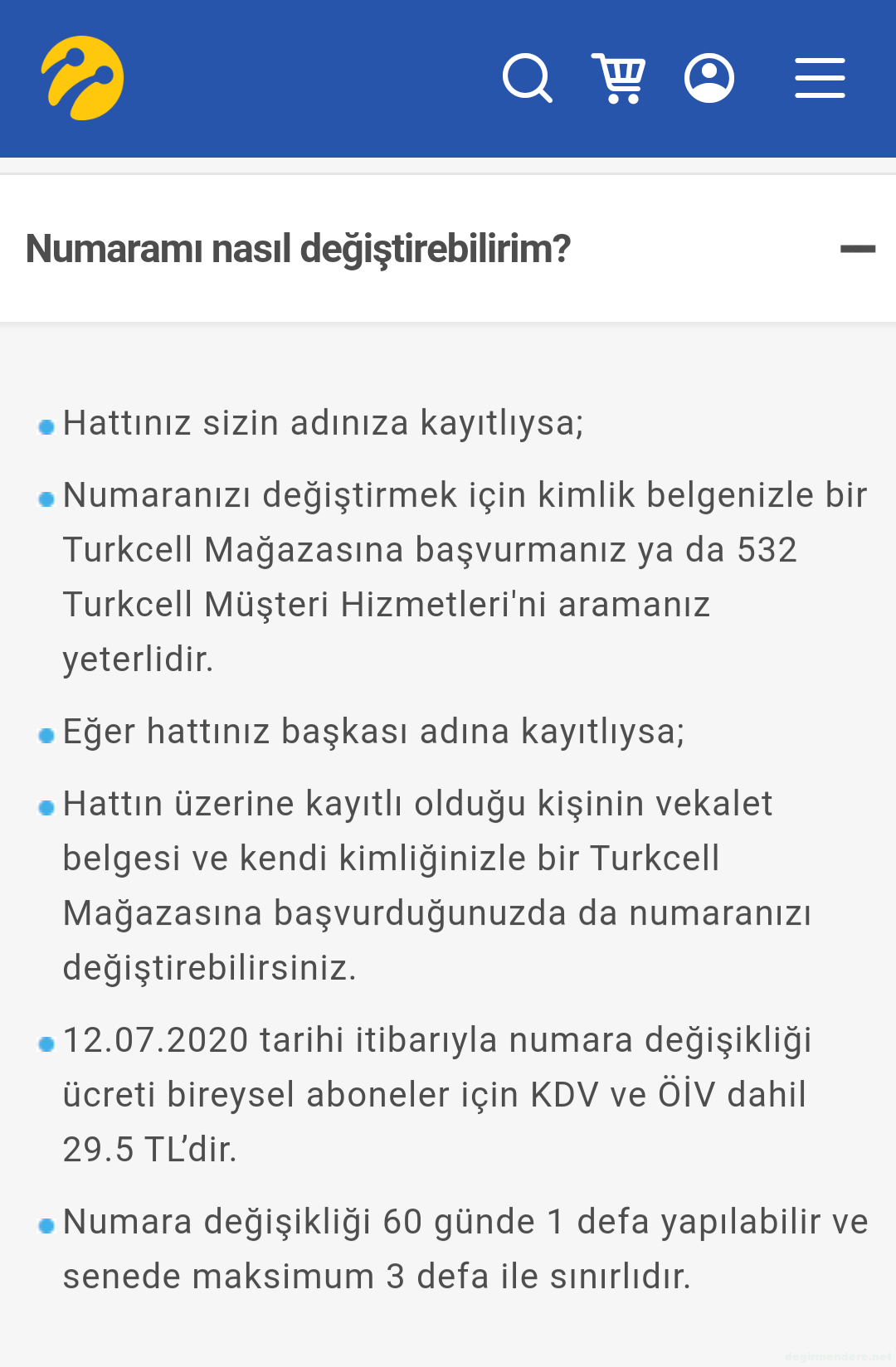Image resolution: width=896 pixels, height=1367 pixels.
Task: Open the shopping cart
Action: (x=618, y=78)
